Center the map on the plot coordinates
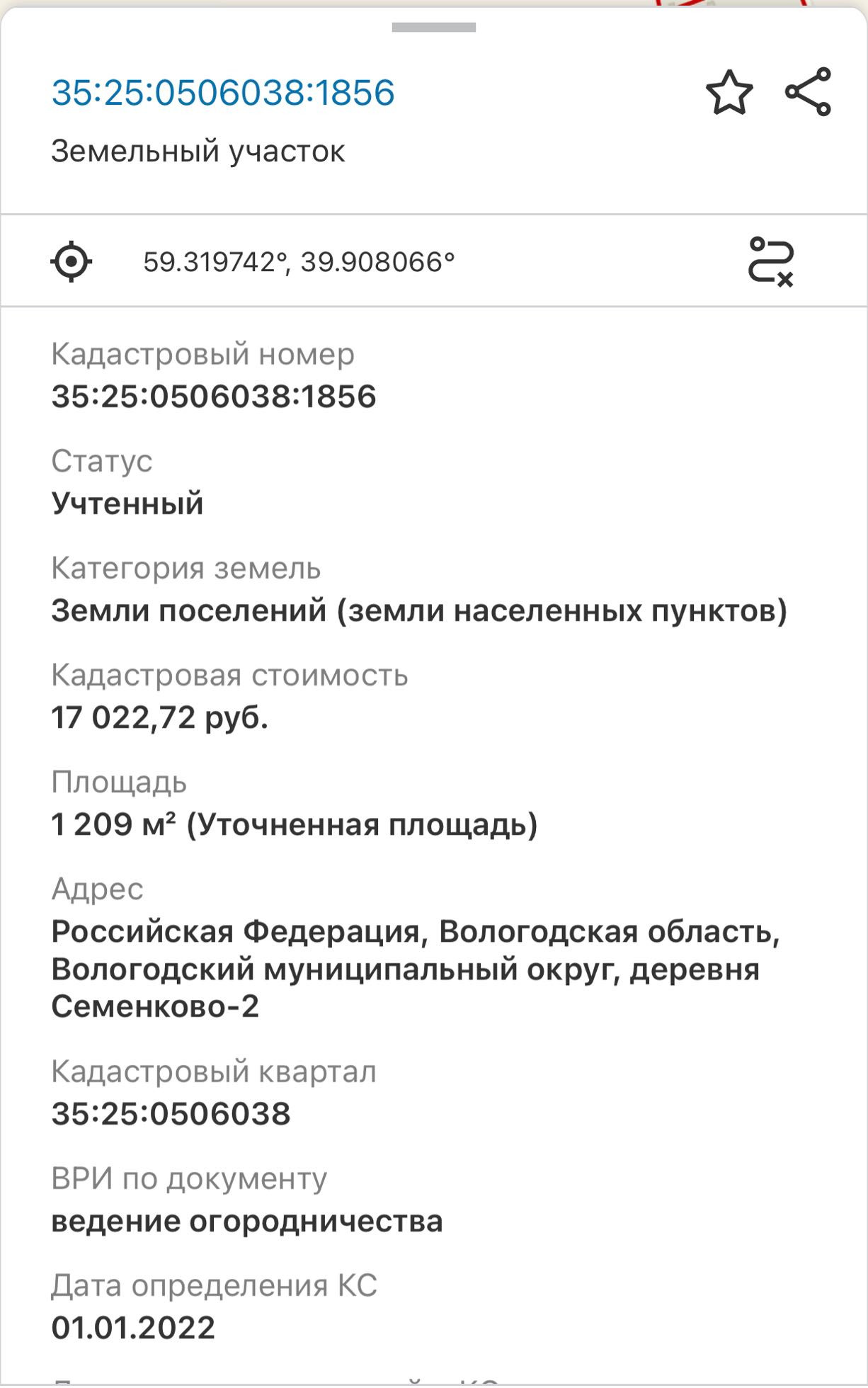This screenshot has height=1388, width=868. pyautogui.click(x=72, y=262)
